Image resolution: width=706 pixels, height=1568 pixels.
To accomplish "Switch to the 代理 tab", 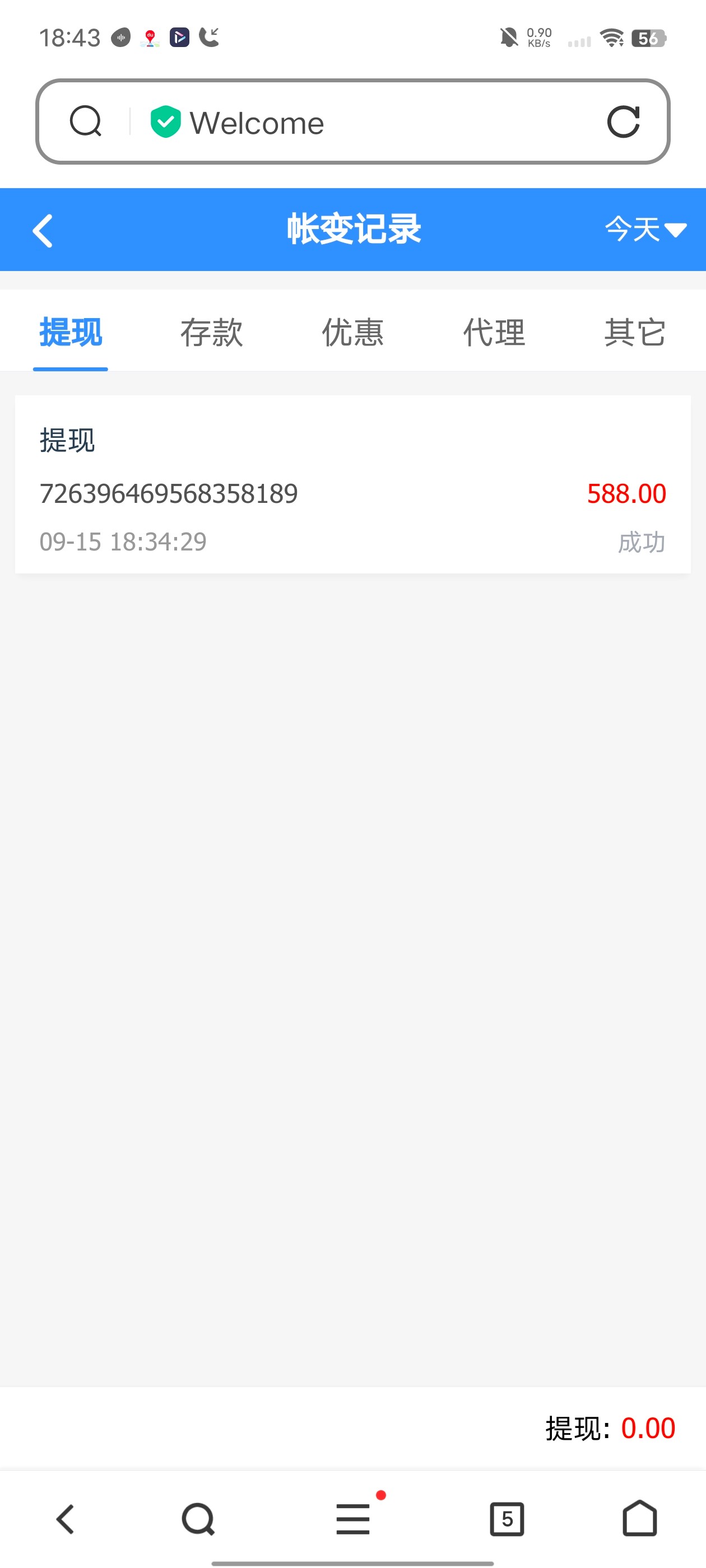I will (494, 332).
